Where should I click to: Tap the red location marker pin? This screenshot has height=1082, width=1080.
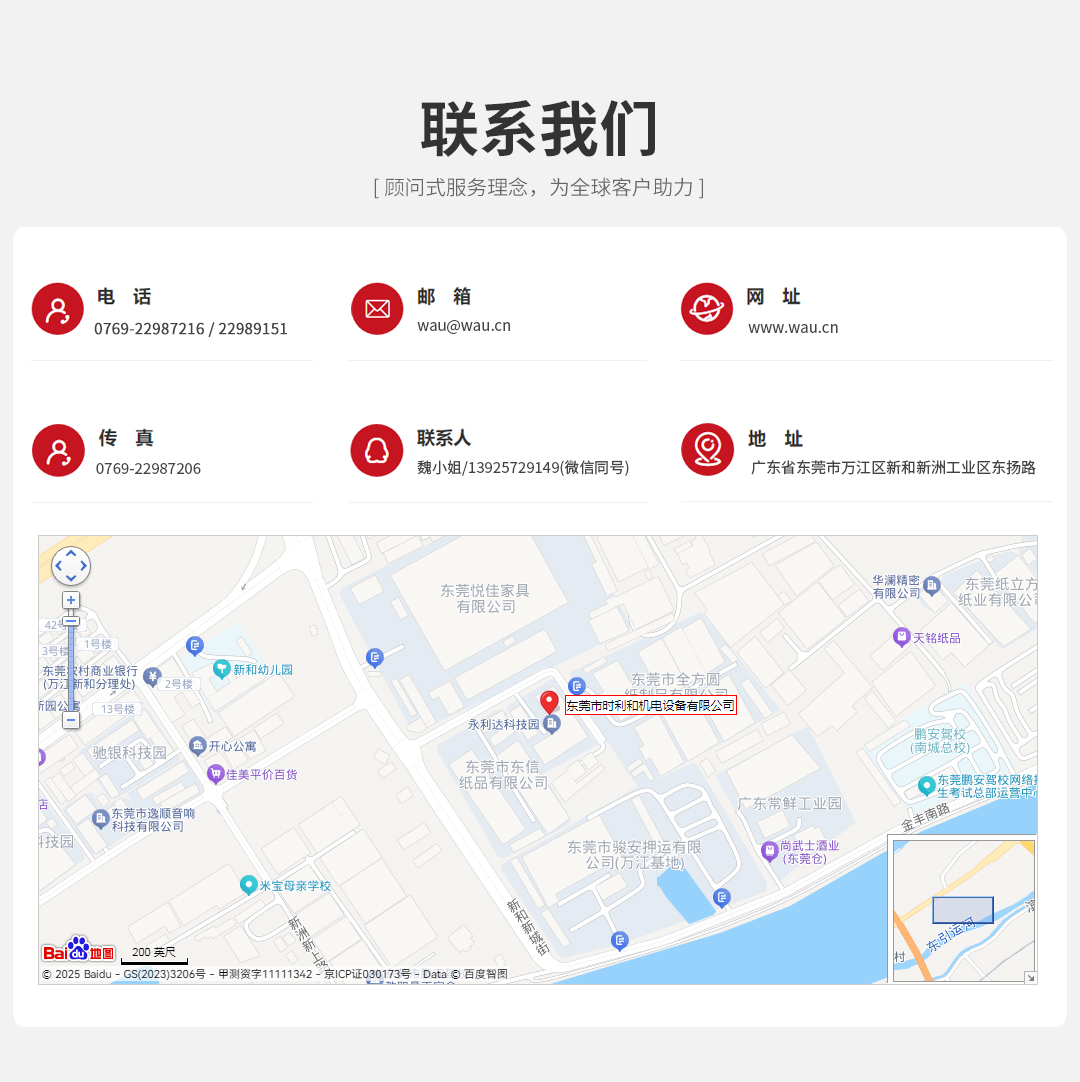coord(549,701)
